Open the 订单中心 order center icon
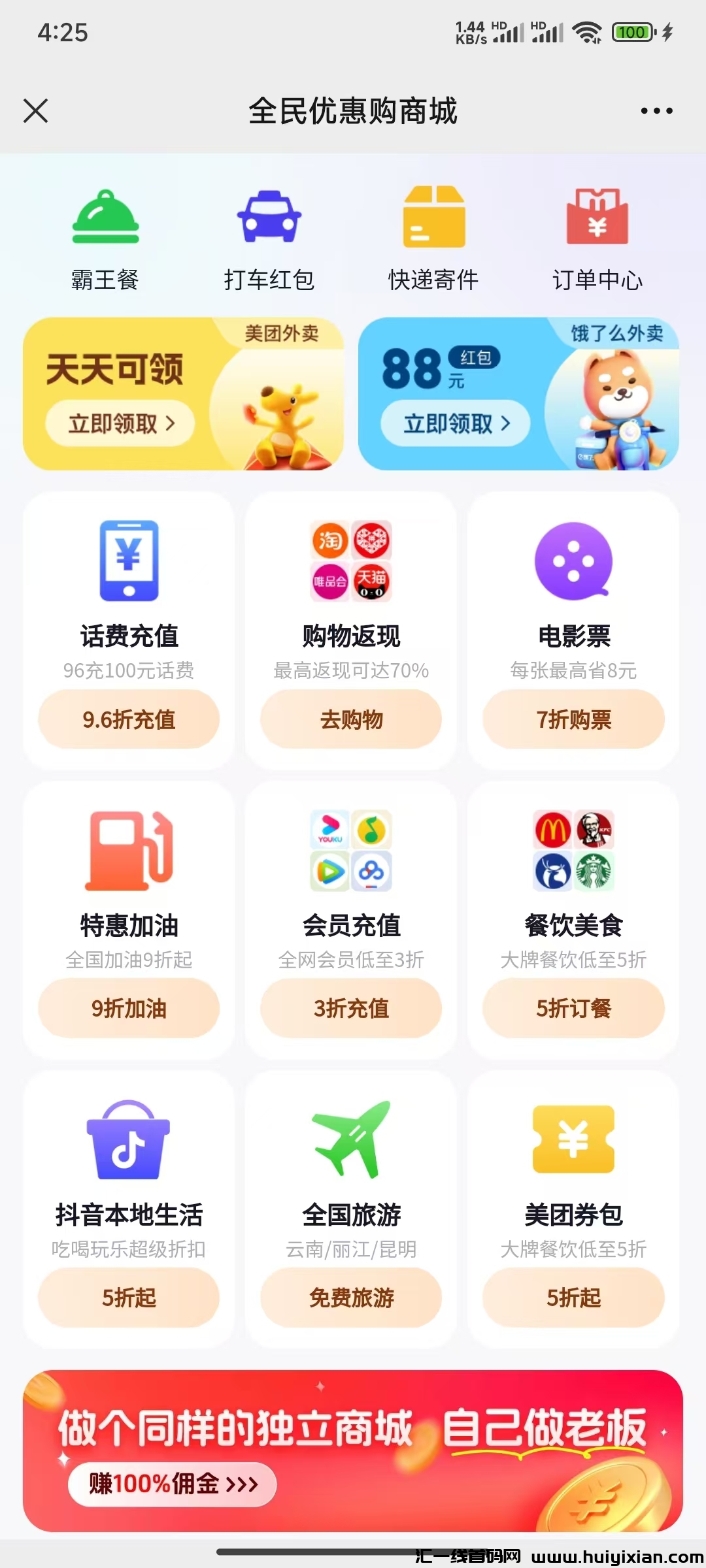 (x=597, y=217)
